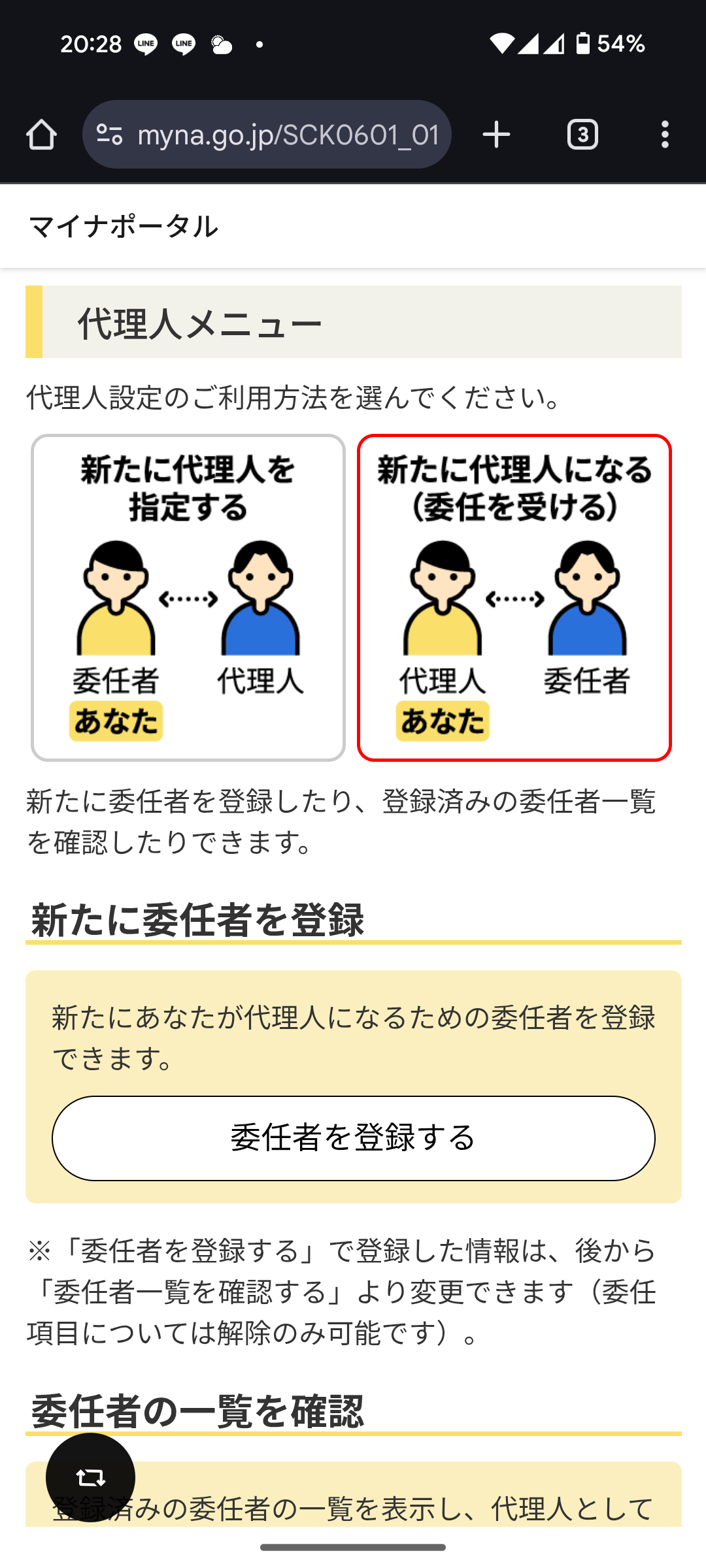Tap the black floating switch button
706x1568 pixels.
90,1477
